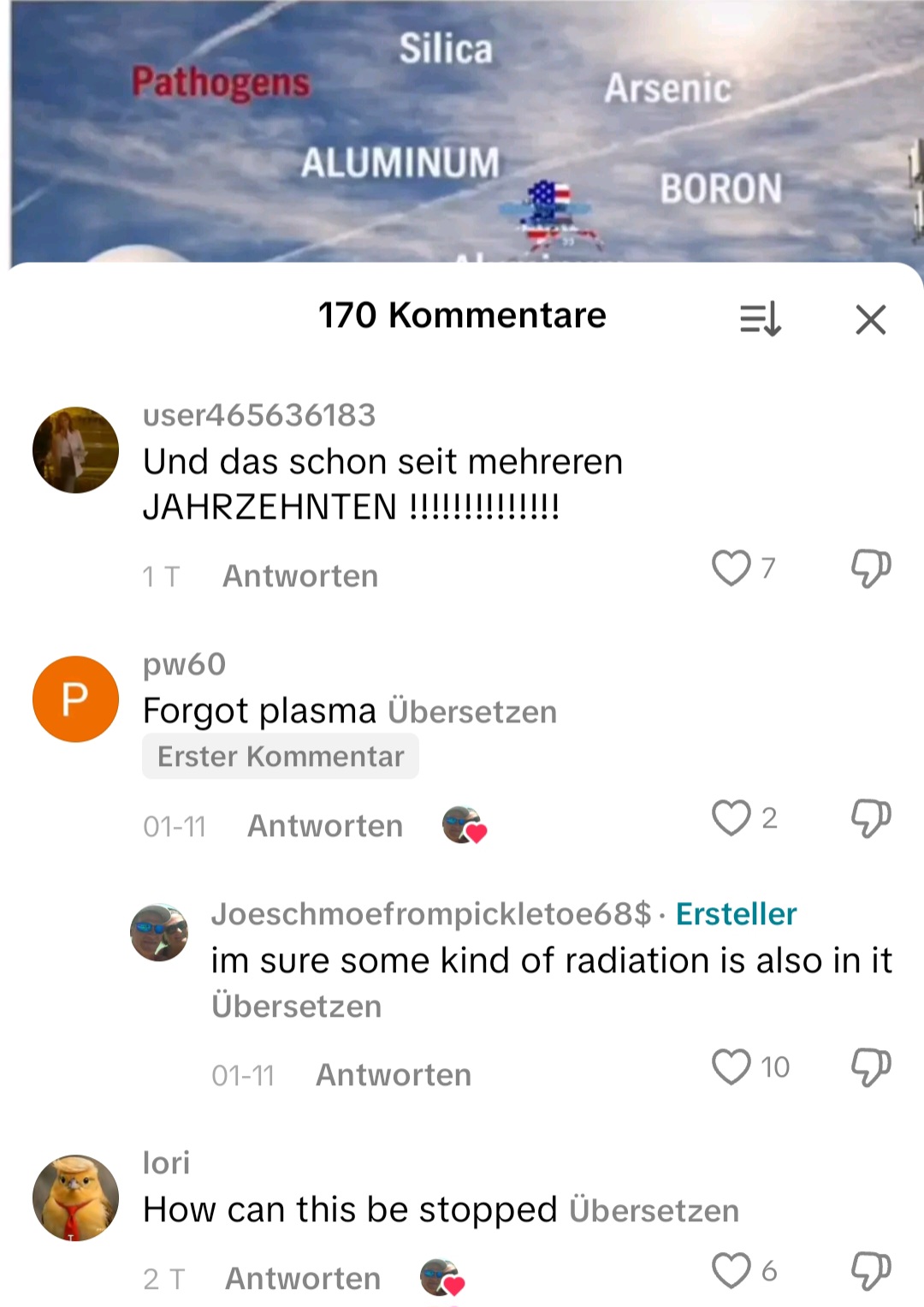Like pw60's comment

coord(731,817)
